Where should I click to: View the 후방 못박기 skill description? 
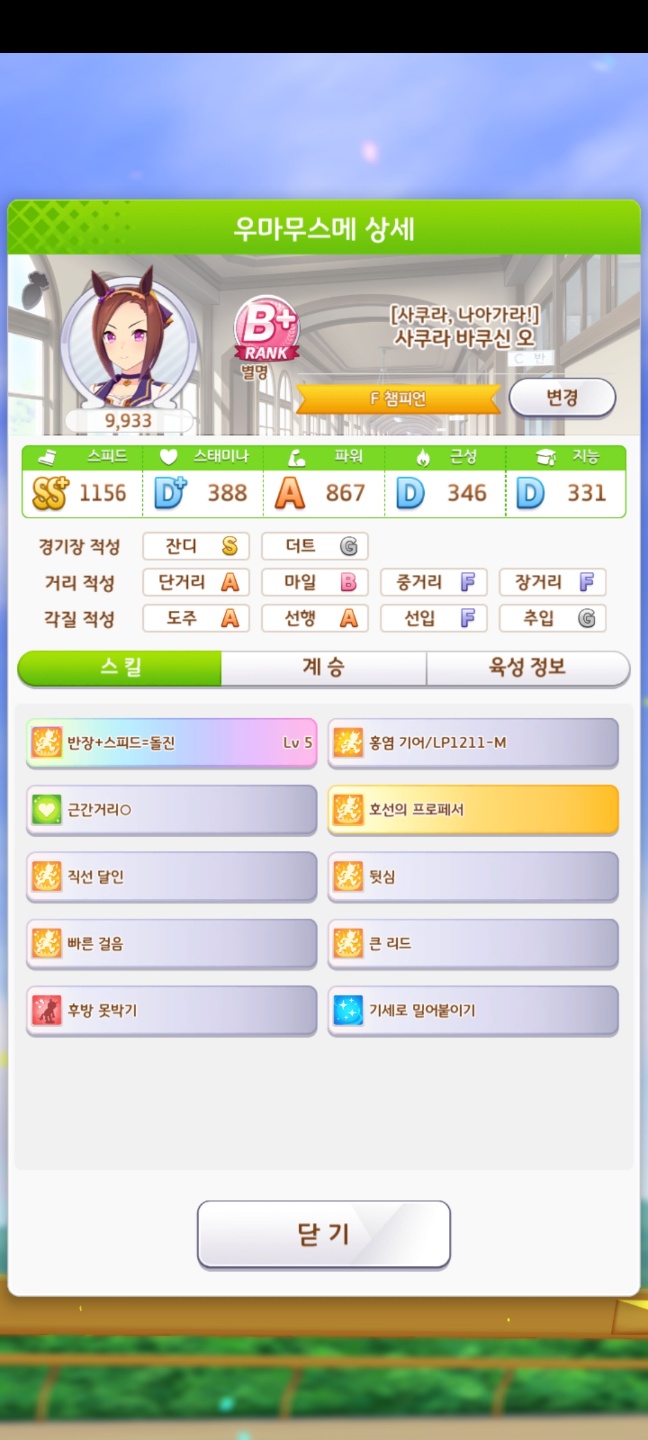click(171, 1010)
